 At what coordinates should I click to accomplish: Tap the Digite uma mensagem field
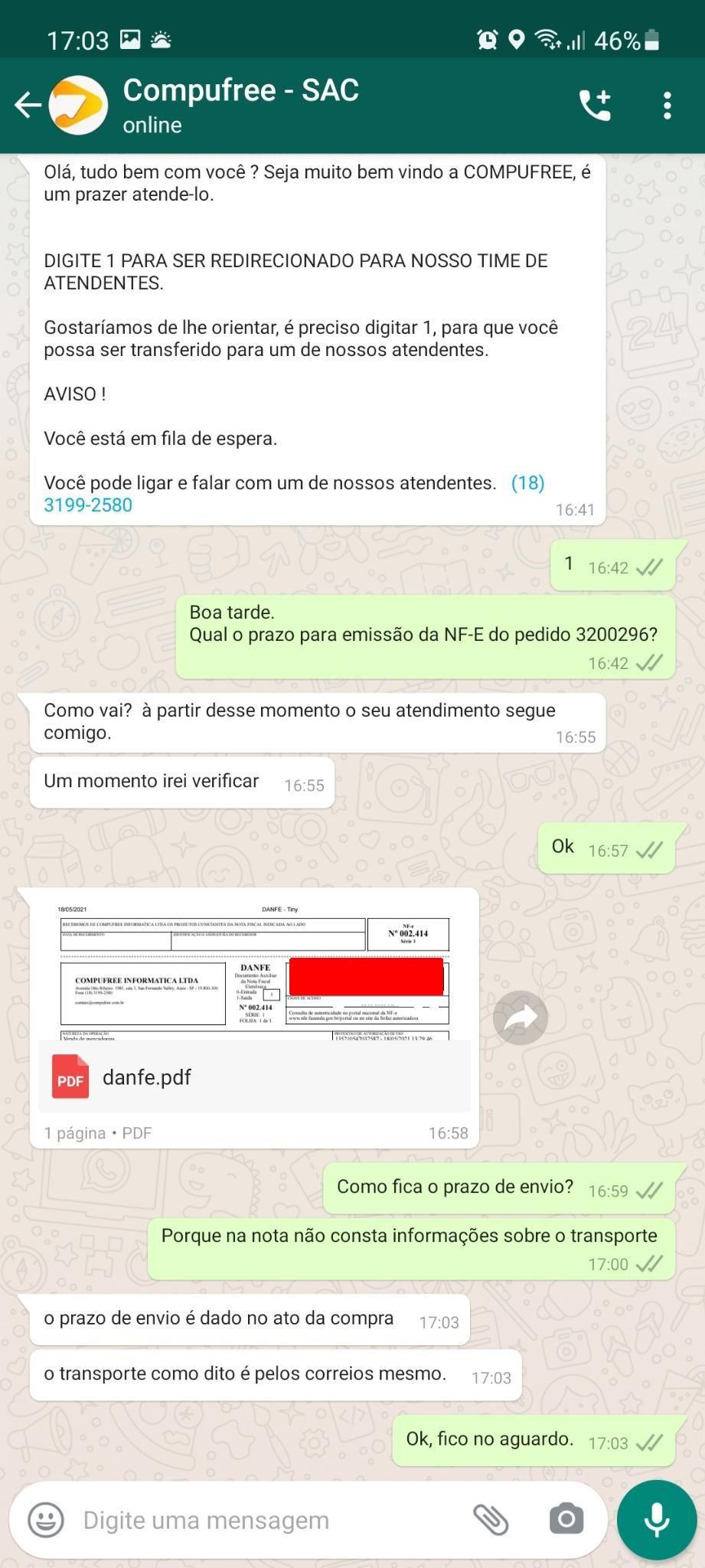click(268, 1520)
